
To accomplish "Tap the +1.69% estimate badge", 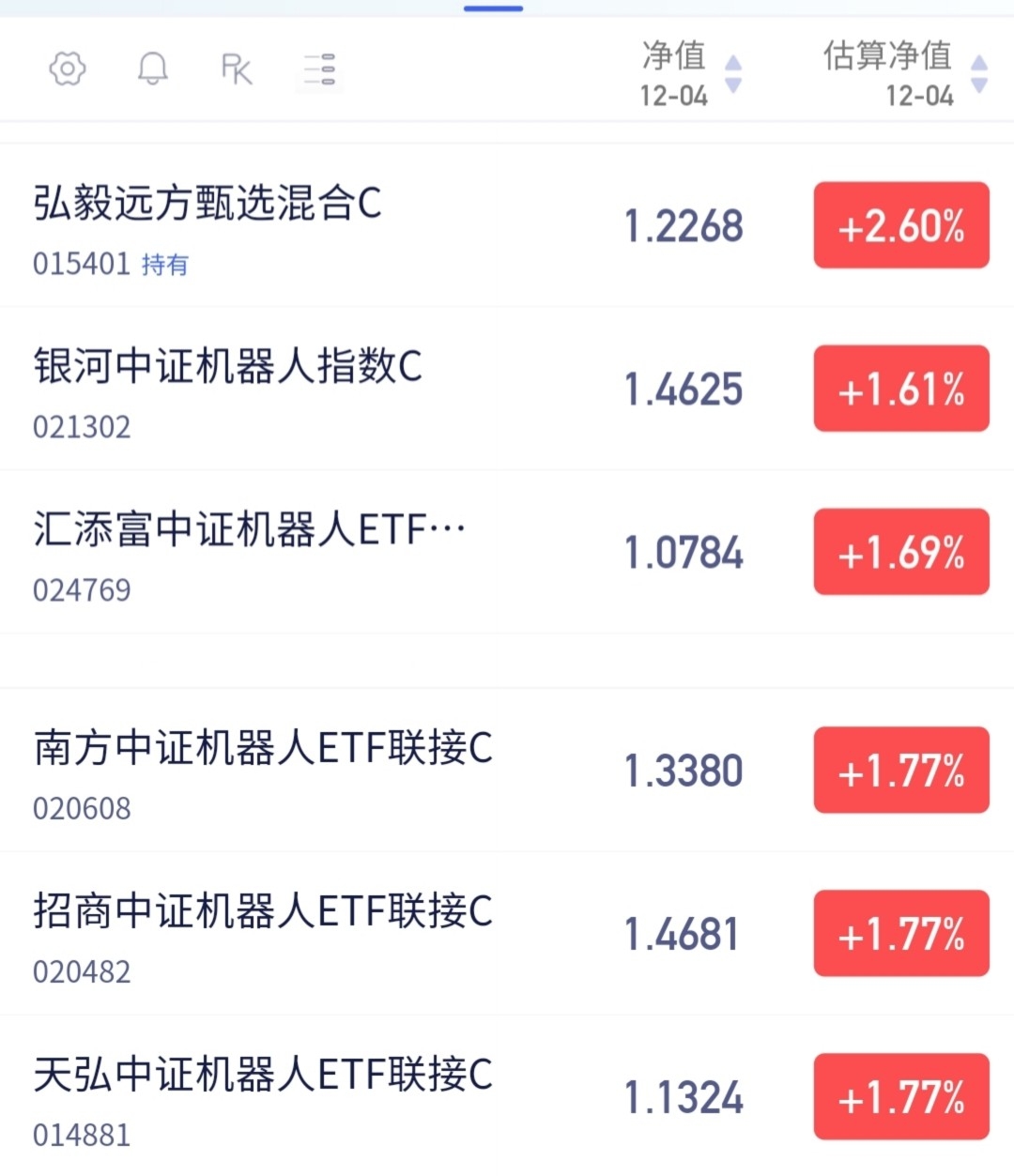I will pos(901,552).
